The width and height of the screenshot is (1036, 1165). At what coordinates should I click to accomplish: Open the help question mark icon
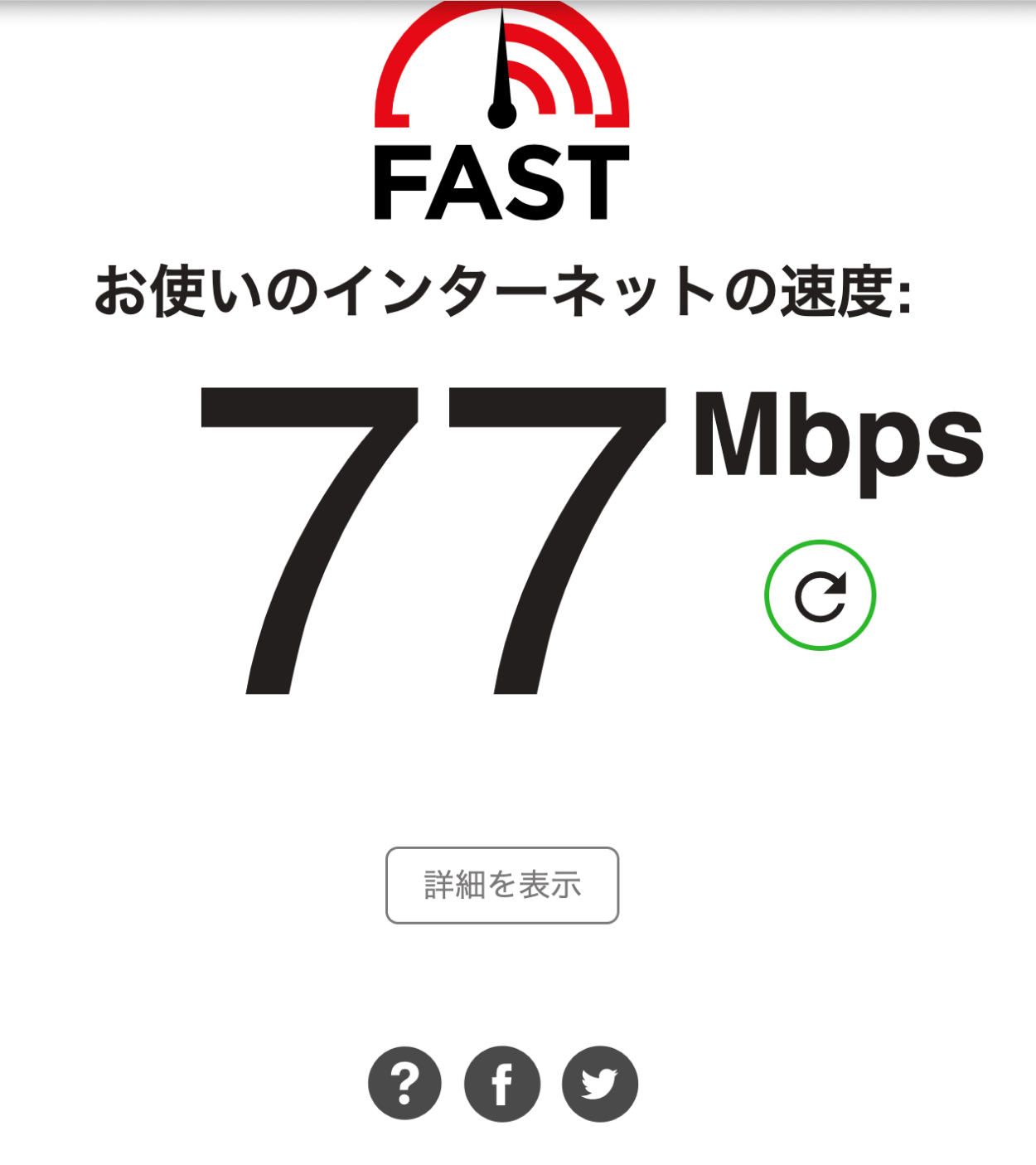(x=405, y=1084)
